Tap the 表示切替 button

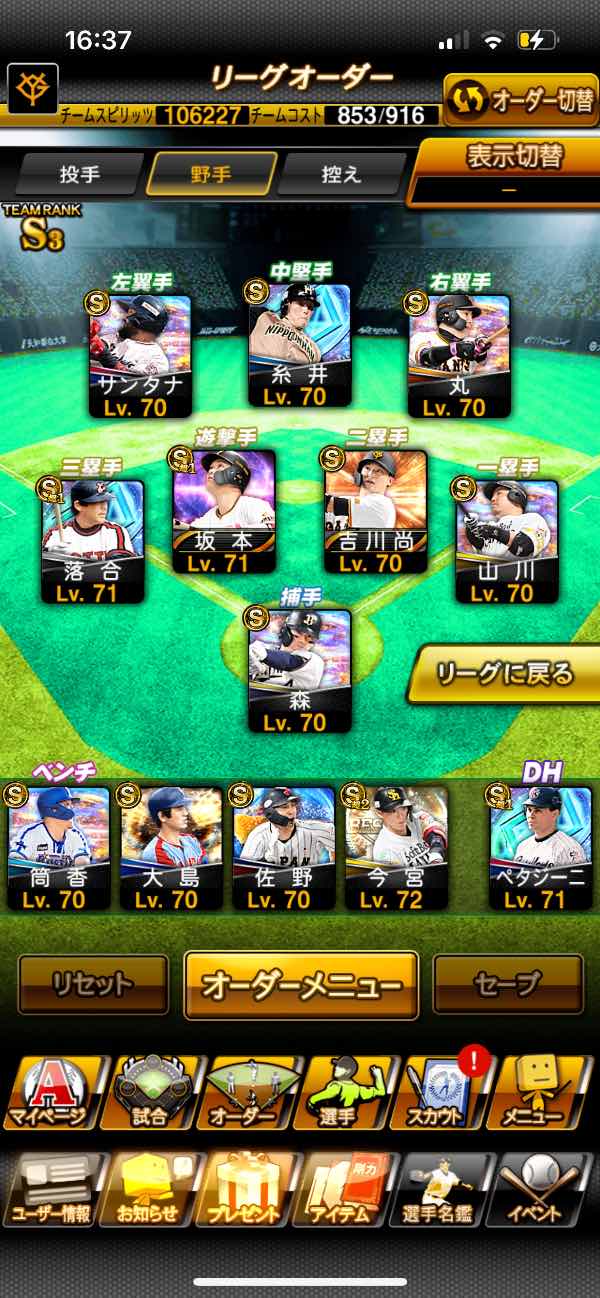(x=507, y=170)
